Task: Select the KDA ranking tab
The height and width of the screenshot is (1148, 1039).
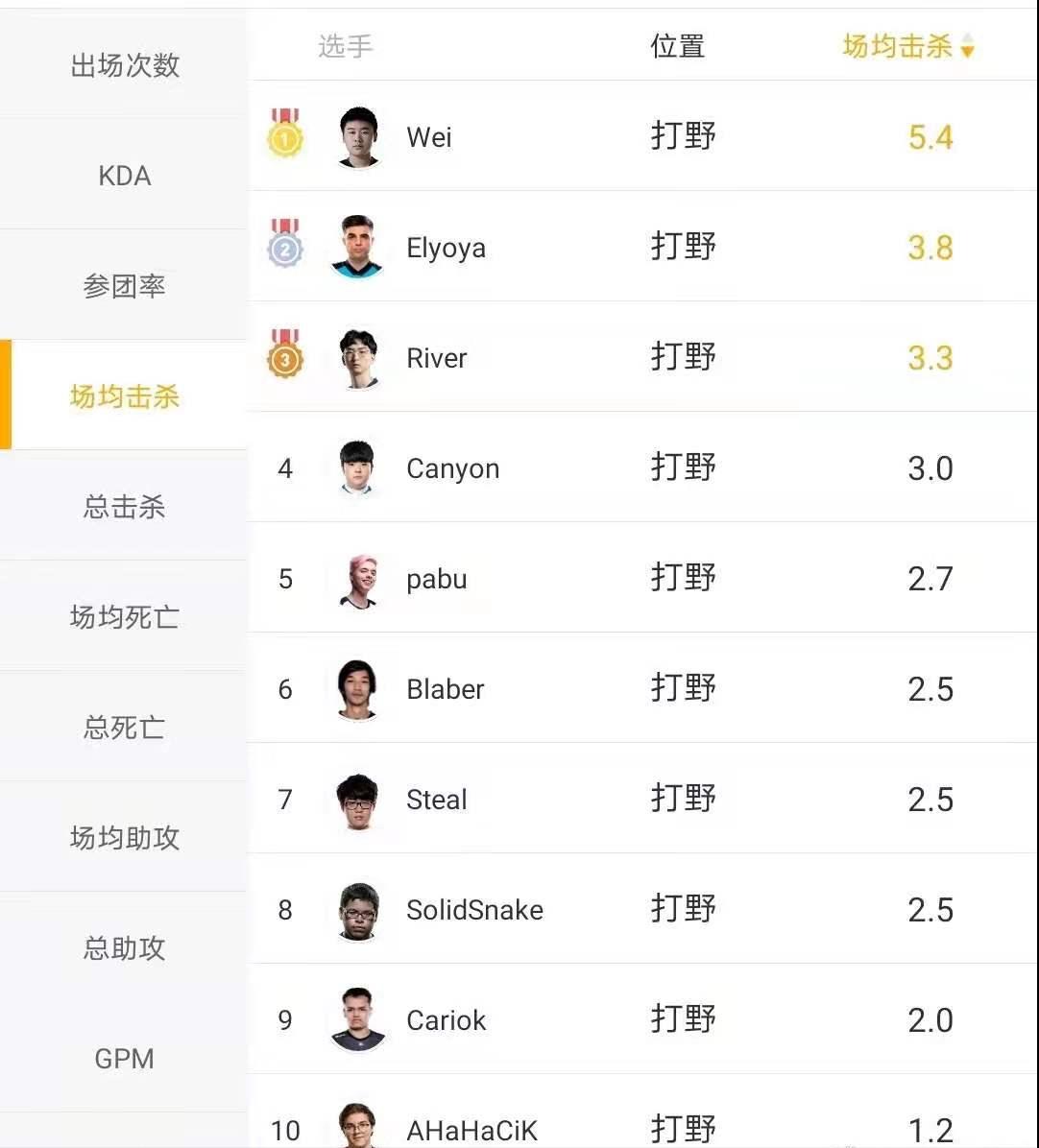Action: [125, 176]
